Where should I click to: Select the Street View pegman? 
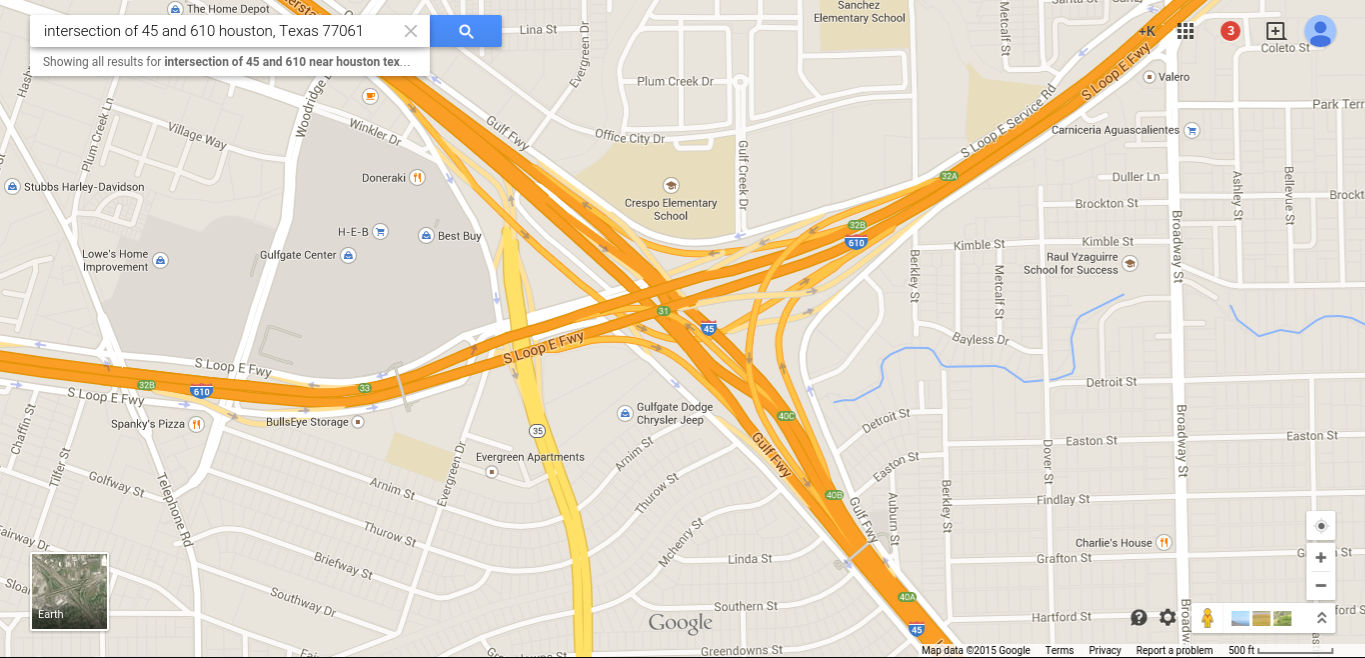(1207, 618)
